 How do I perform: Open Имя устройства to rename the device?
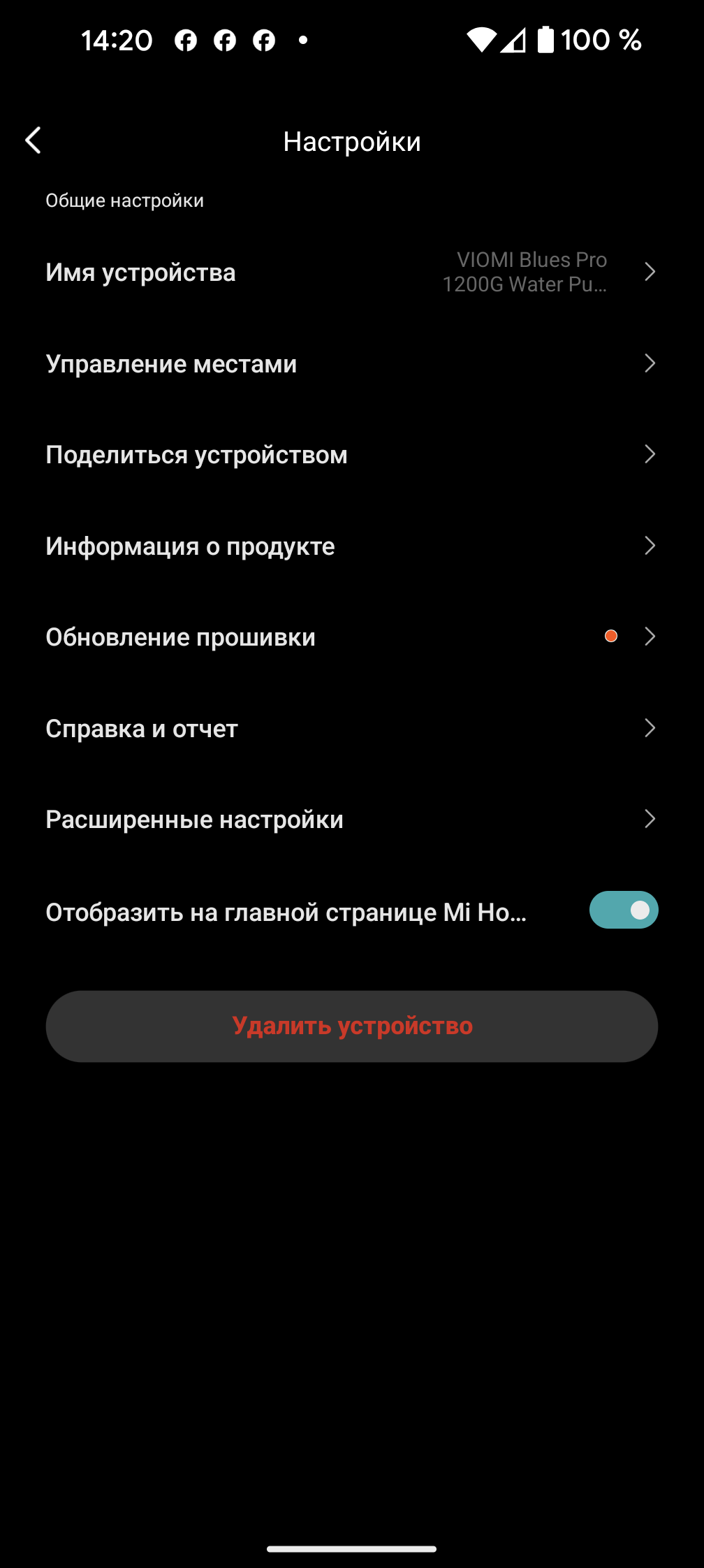coord(351,273)
